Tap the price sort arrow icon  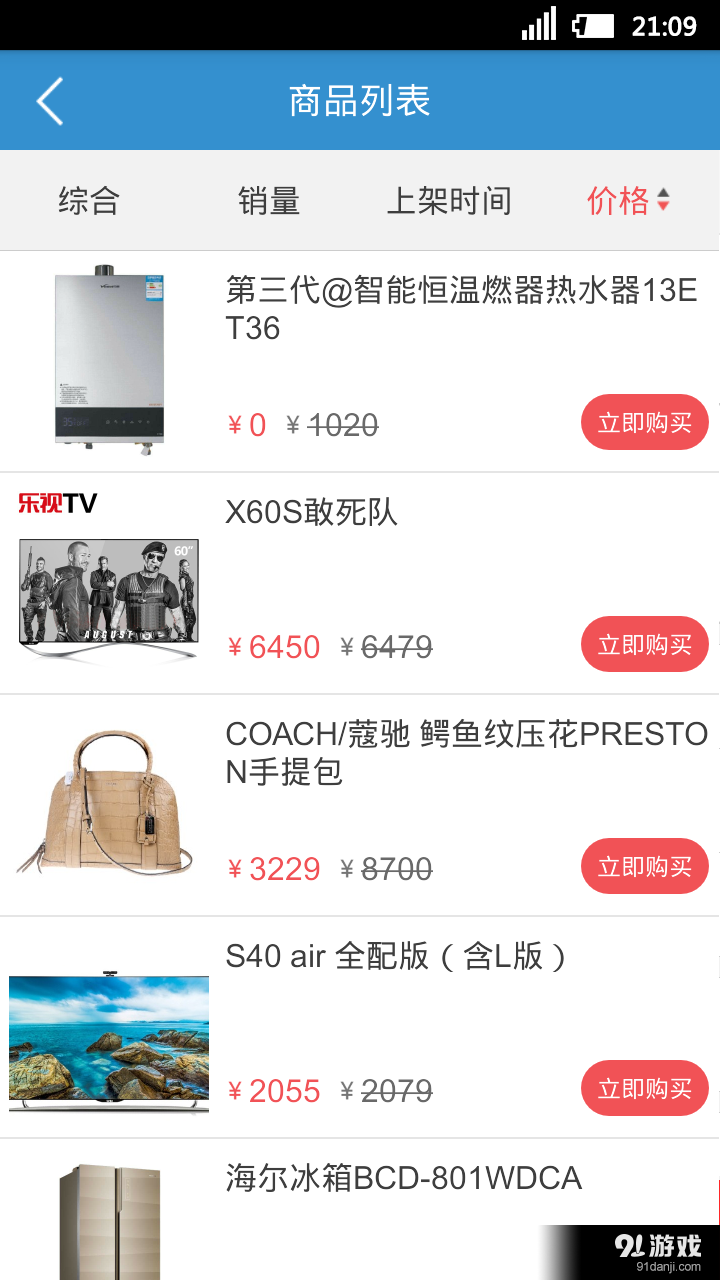(x=666, y=200)
